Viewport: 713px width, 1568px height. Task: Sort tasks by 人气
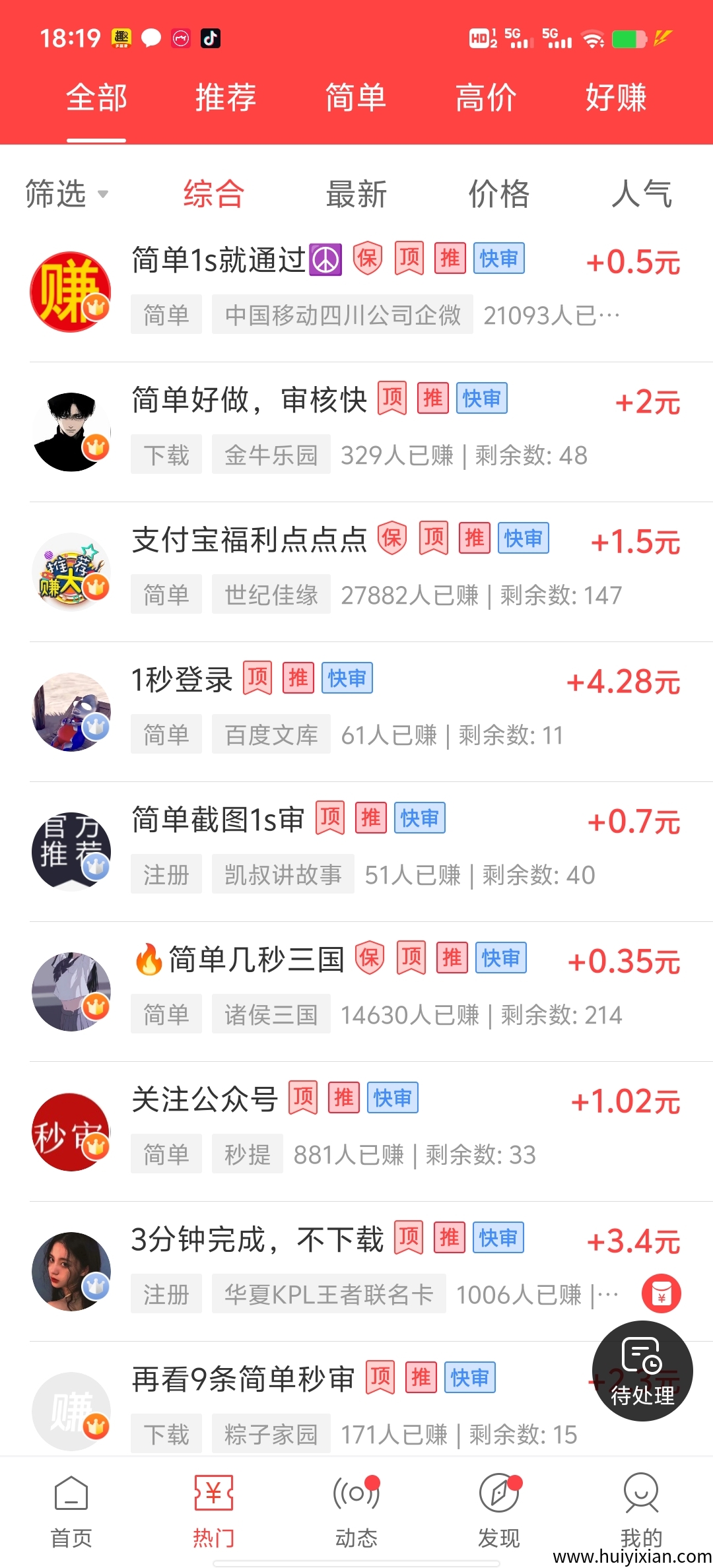coord(642,194)
